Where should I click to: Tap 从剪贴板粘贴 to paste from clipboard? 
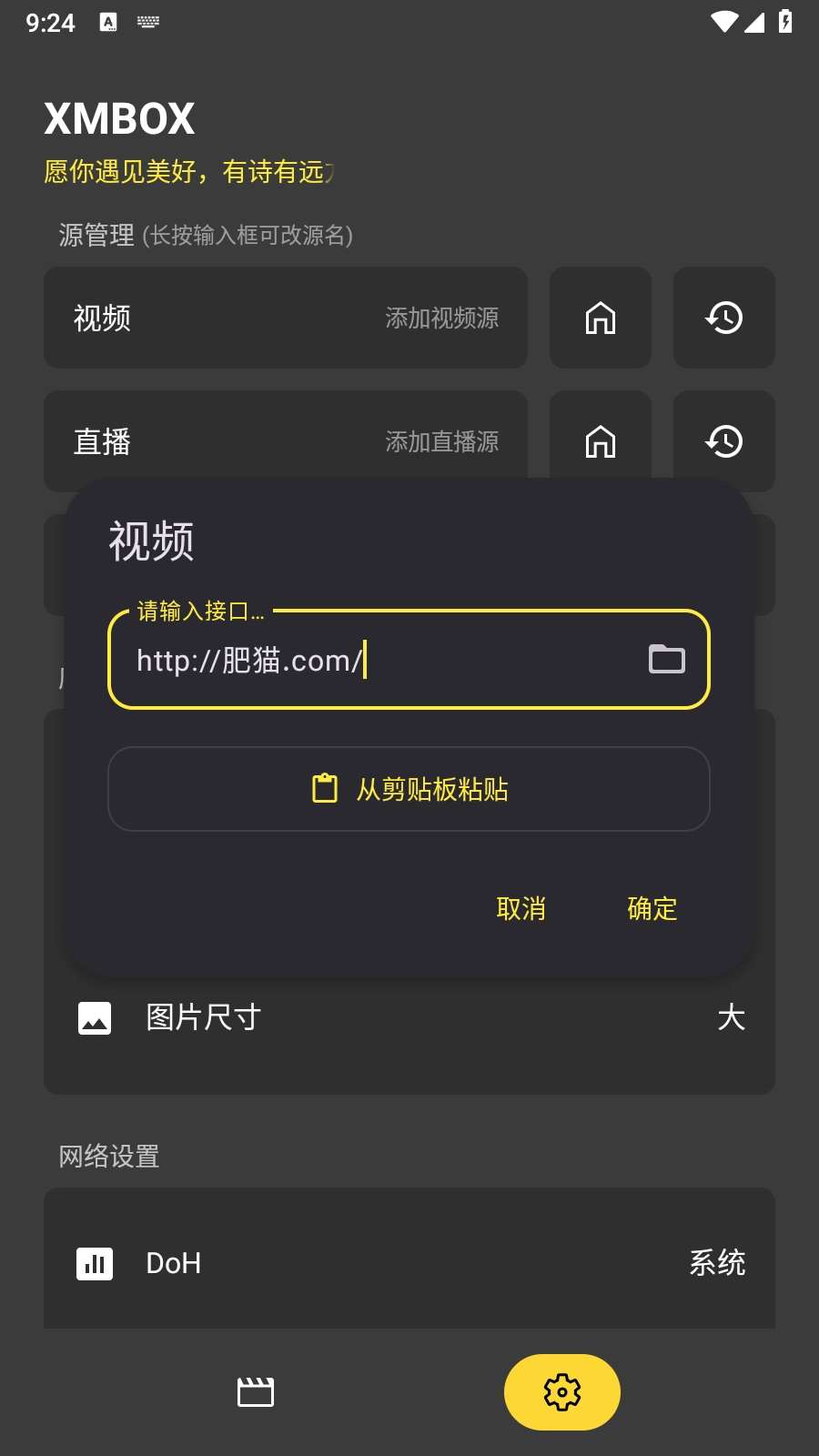click(409, 789)
